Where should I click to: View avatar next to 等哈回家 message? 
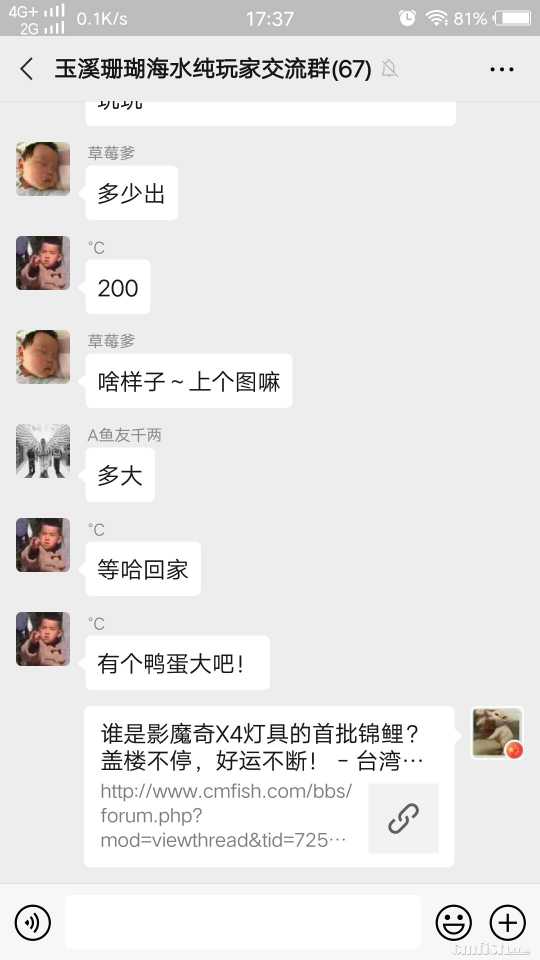pos(43,545)
